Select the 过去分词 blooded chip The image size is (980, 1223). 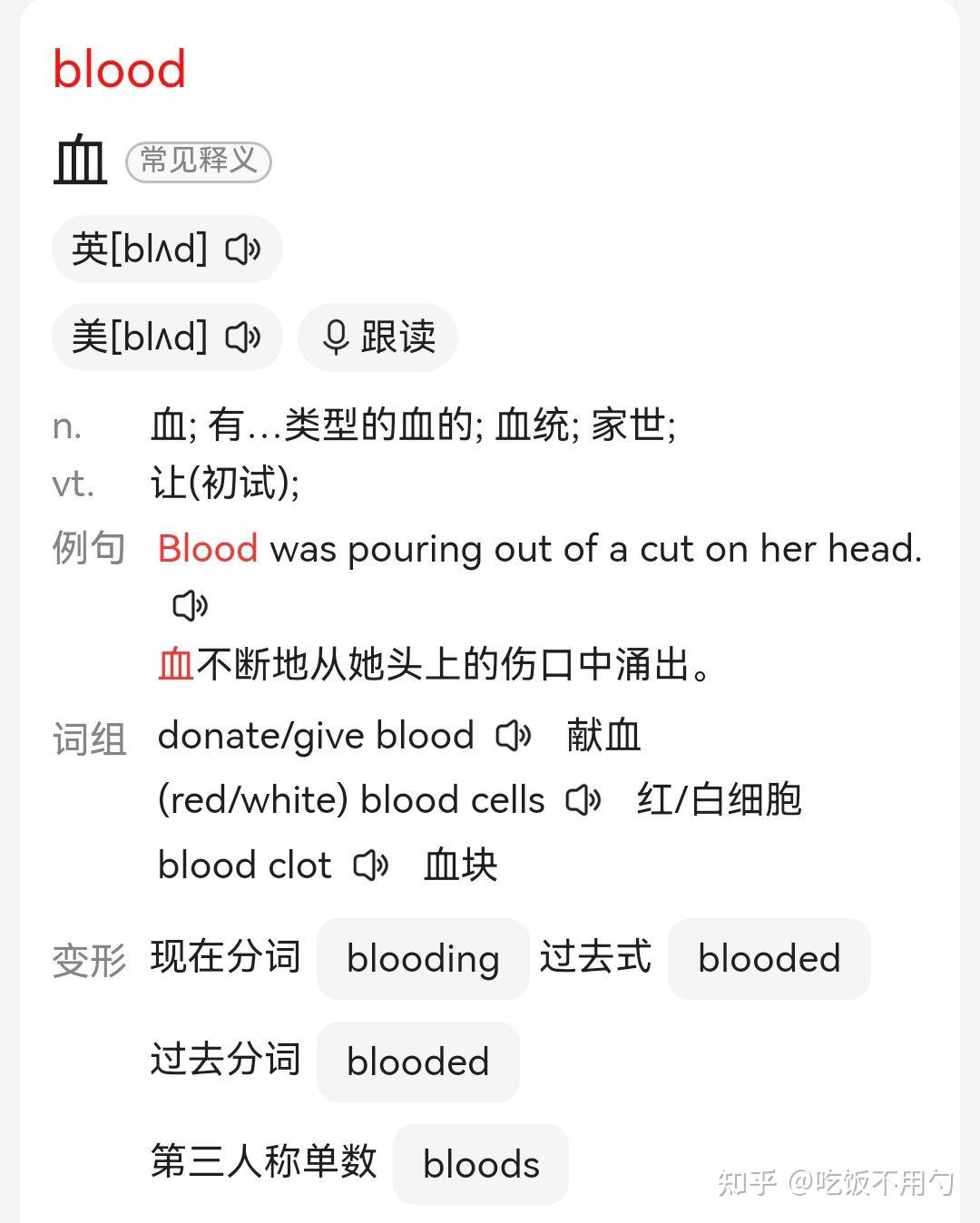417,1062
